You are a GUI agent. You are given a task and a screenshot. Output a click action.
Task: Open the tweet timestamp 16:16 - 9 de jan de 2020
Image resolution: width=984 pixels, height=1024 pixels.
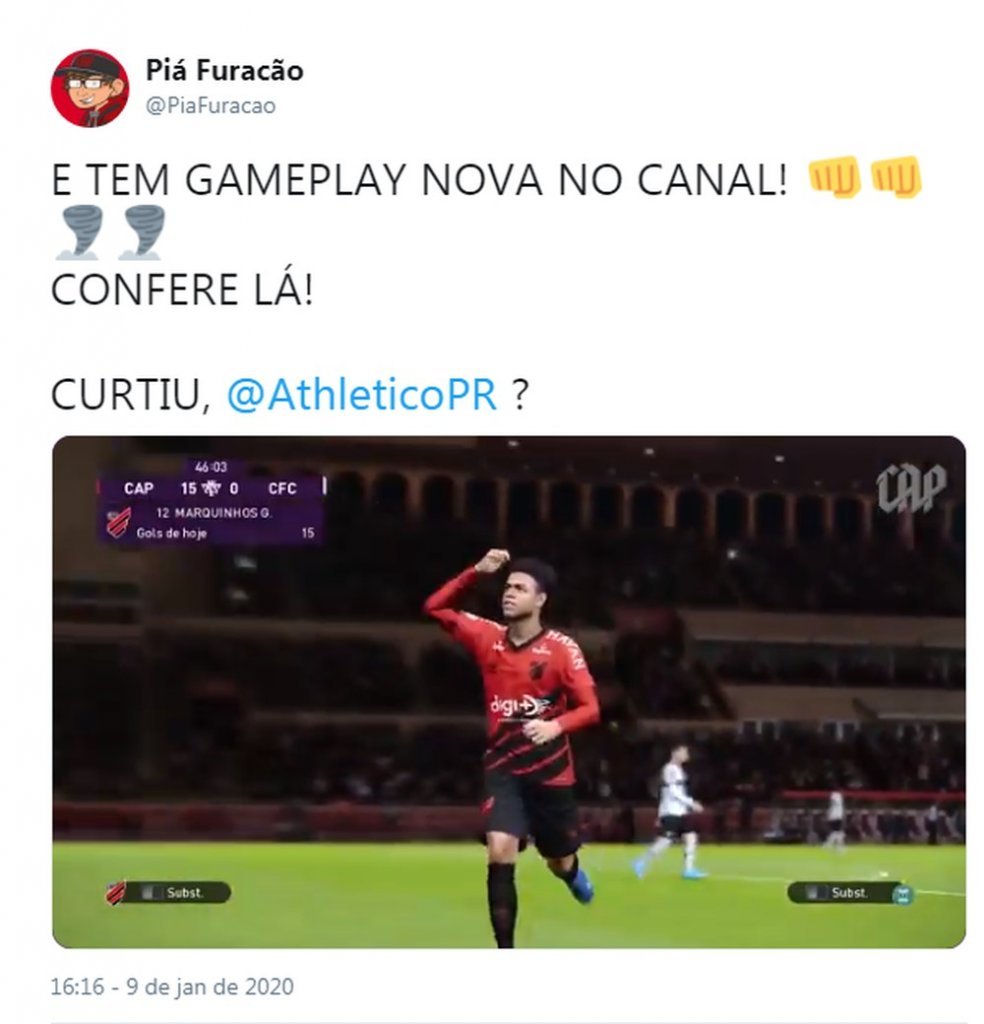[172, 987]
